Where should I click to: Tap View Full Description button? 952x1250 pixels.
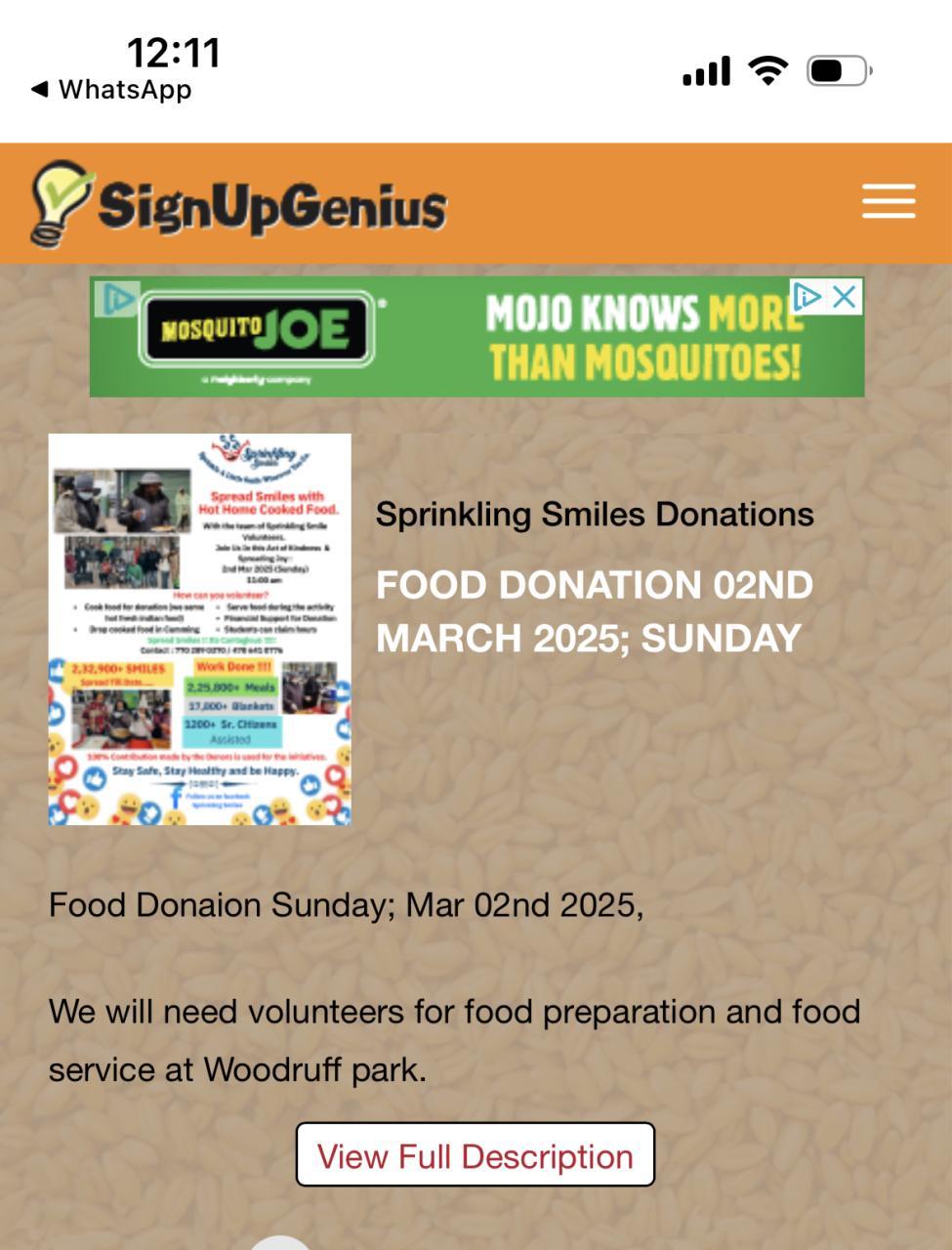coord(476,1155)
